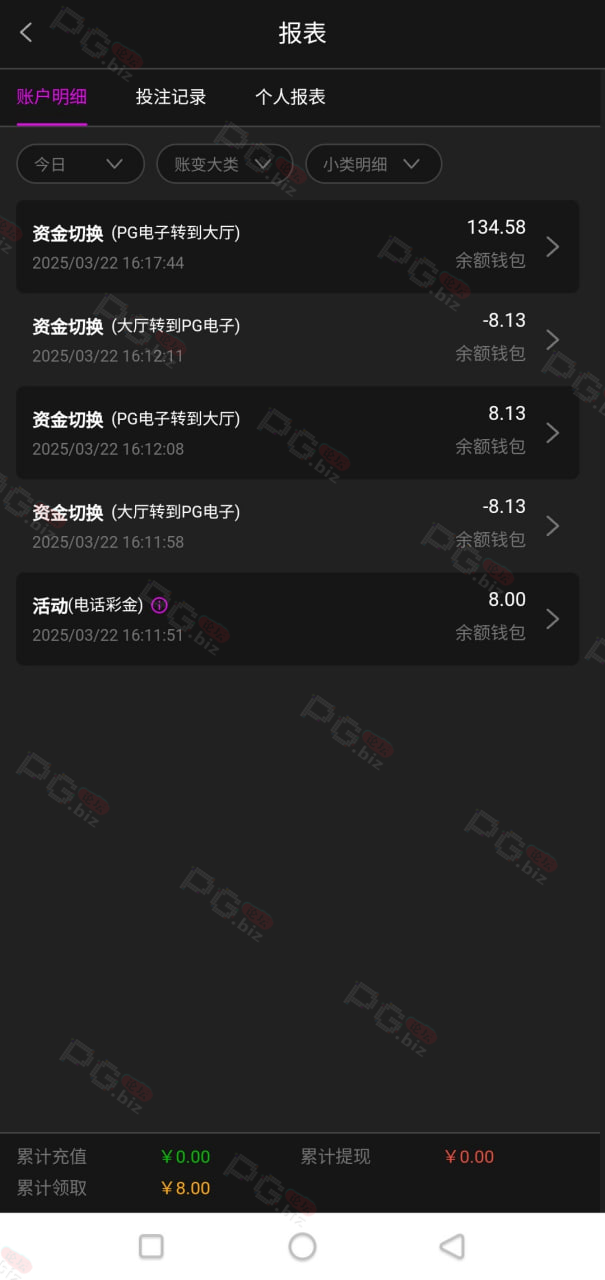The image size is (605, 1280).
Task: Tap the info icon beside 电话彩金
Action: click(x=159, y=605)
